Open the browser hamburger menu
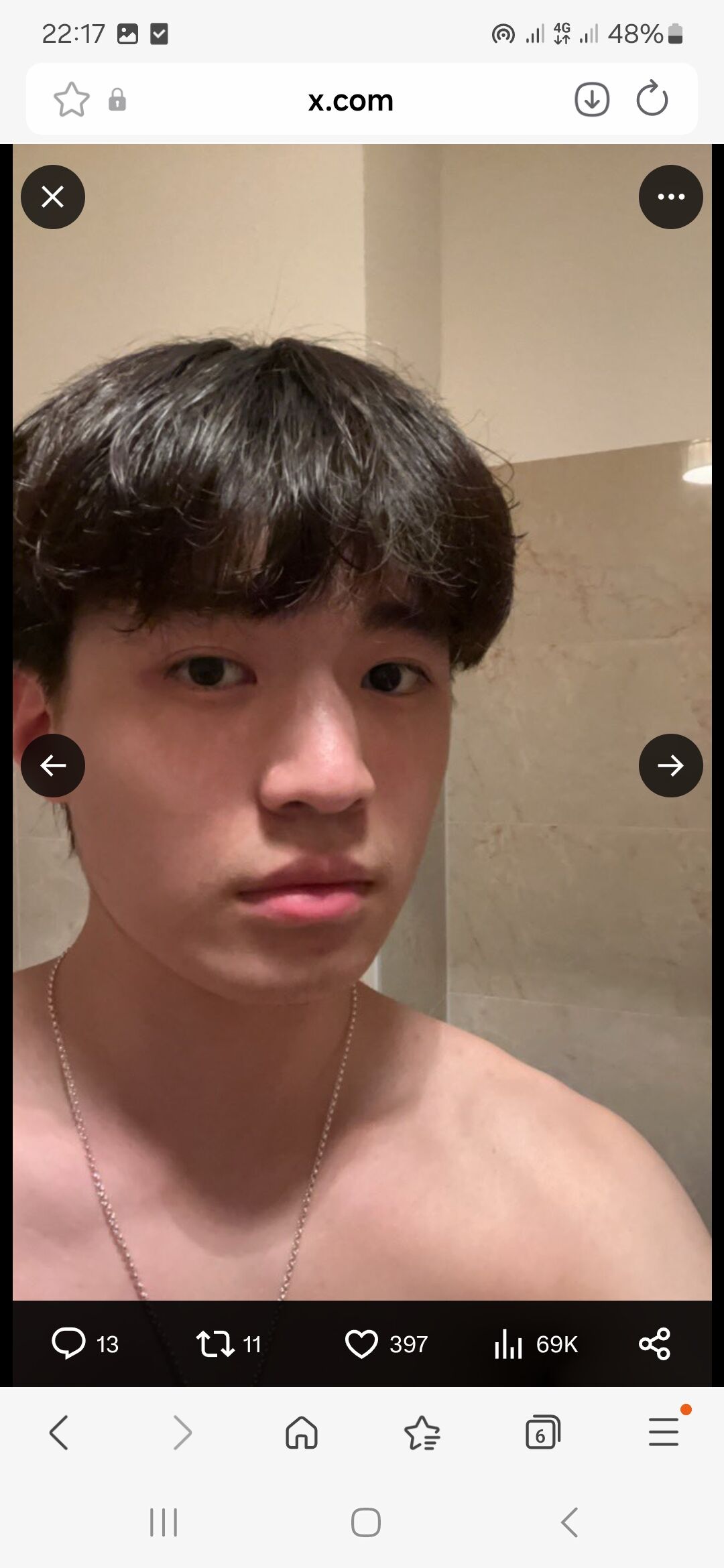Image resolution: width=724 pixels, height=1568 pixels. point(664,1433)
